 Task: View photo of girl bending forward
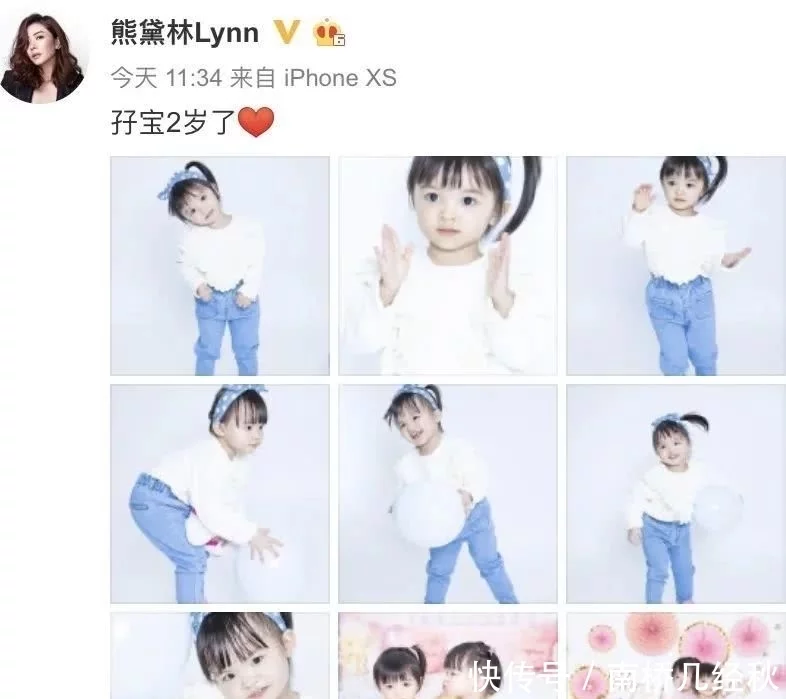click(x=219, y=494)
